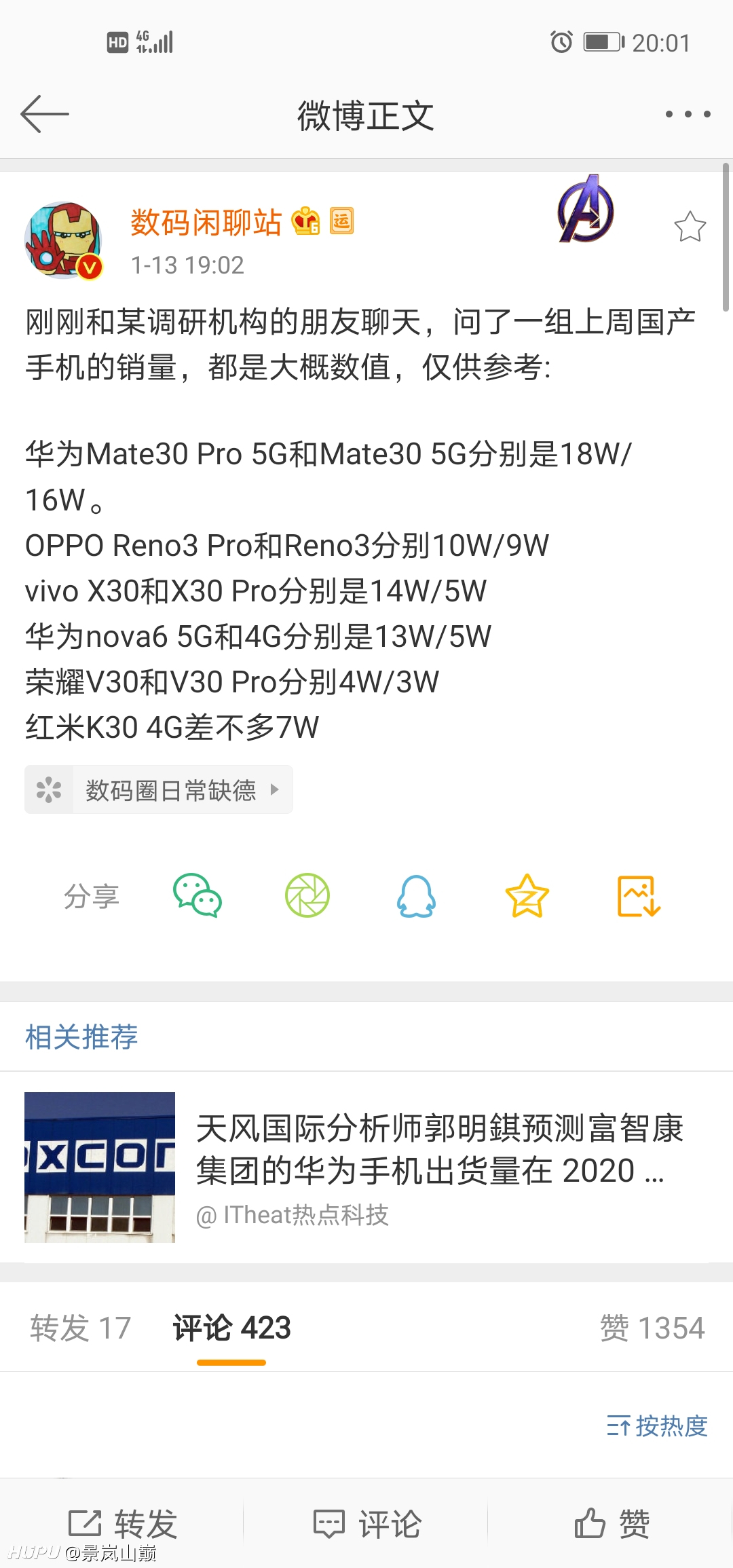The width and height of the screenshot is (733, 1568).
Task: Tap the username 数码闲聊站
Action: pos(206,223)
